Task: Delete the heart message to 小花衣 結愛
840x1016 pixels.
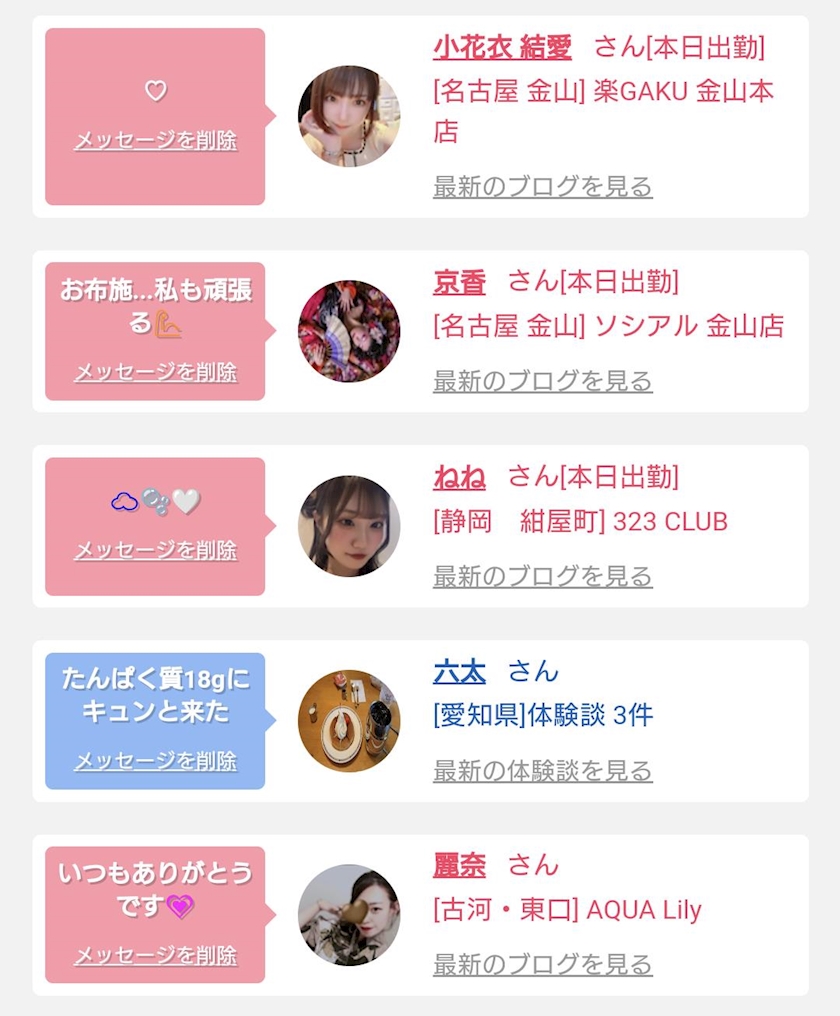Action: click(156, 140)
